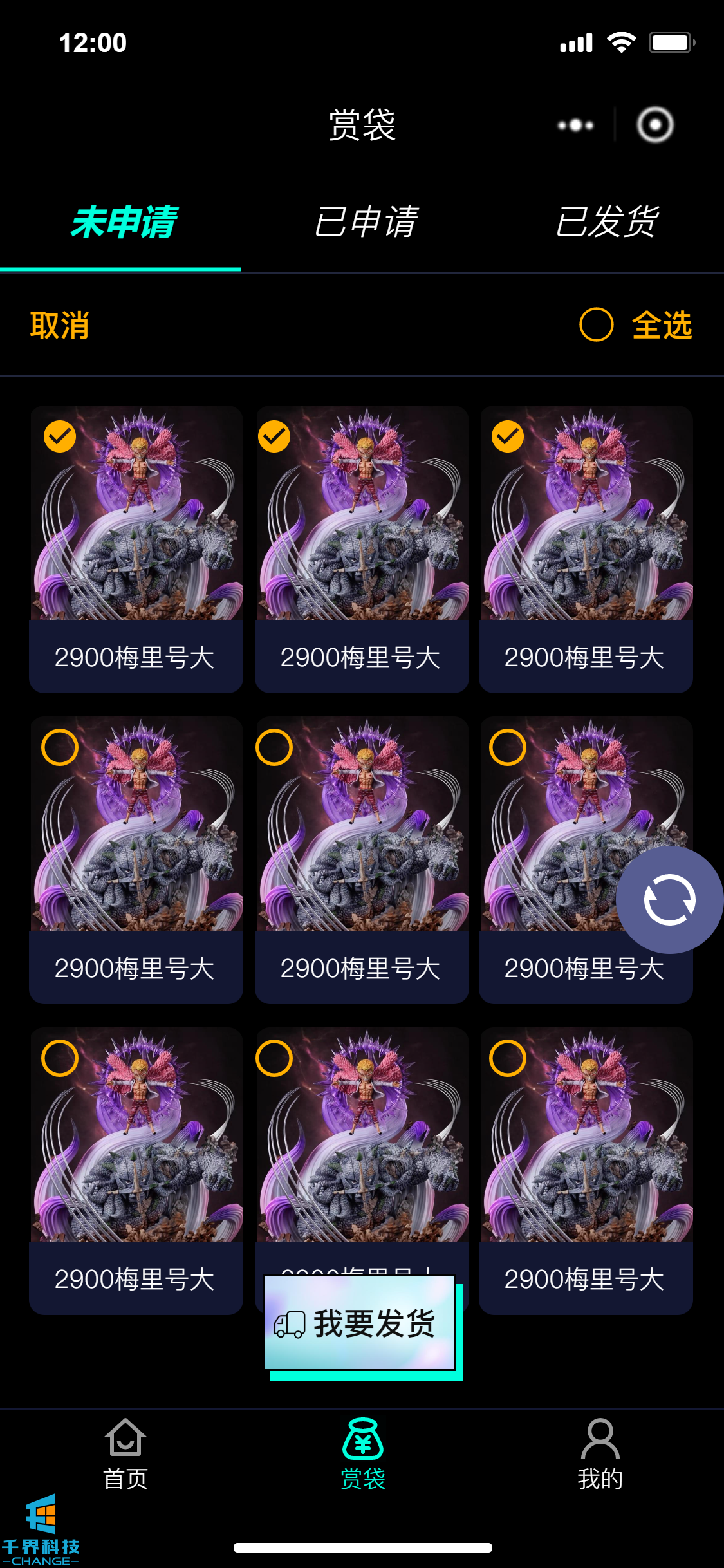Close the mini program via circle icon

tap(654, 125)
